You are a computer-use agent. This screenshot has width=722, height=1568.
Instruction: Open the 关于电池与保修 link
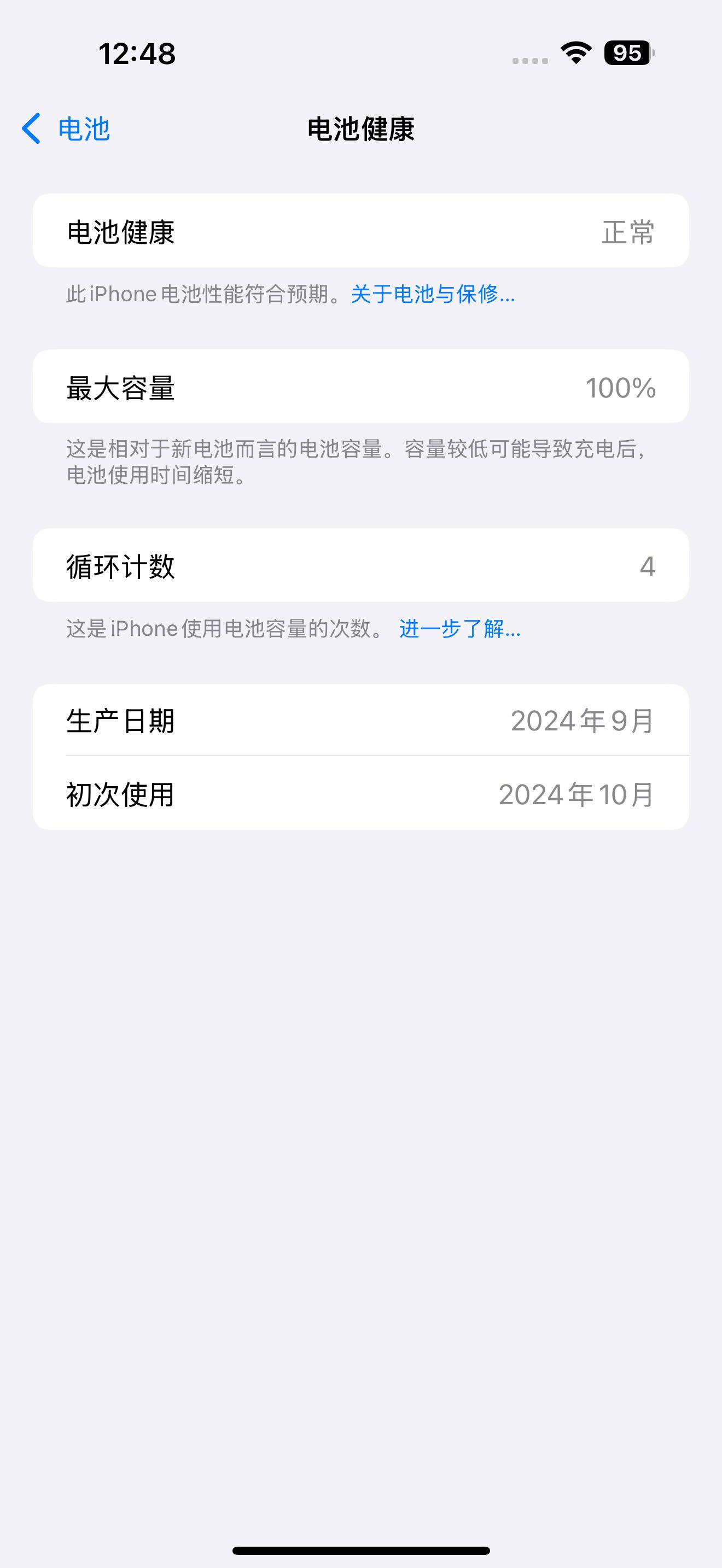[433, 294]
